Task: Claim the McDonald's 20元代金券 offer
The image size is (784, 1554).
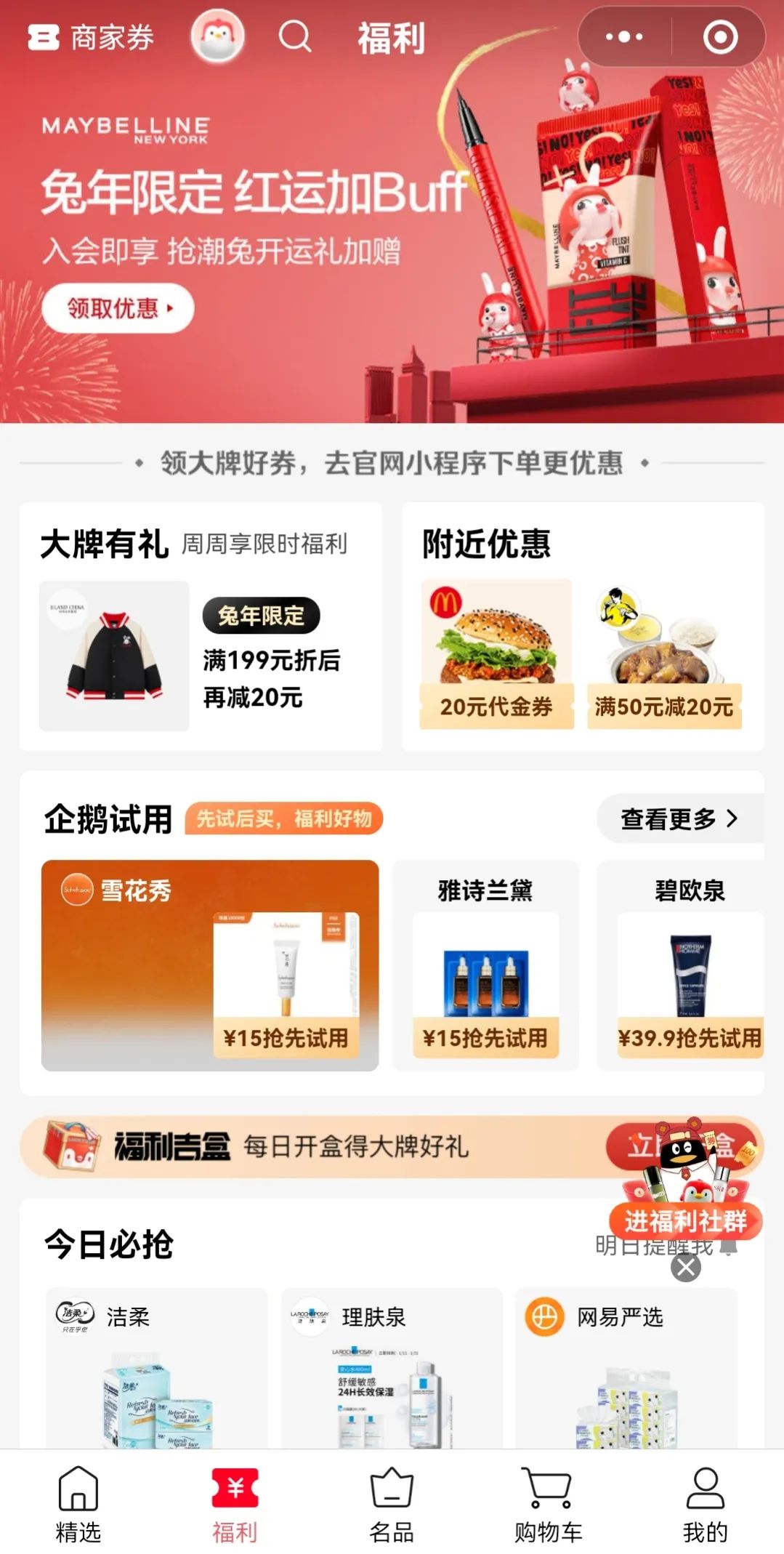Action: tap(496, 655)
